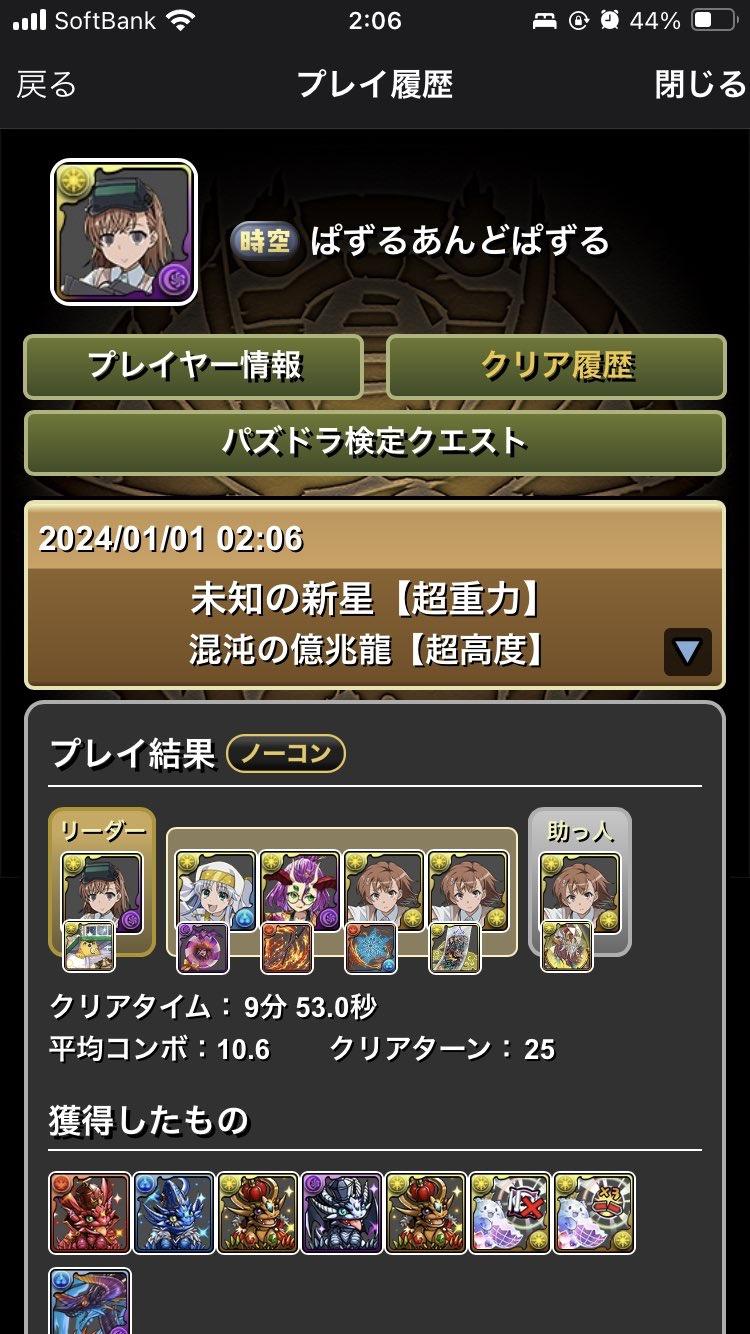Go back with the 戻る button
The height and width of the screenshot is (1334, 750).
tap(46, 85)
